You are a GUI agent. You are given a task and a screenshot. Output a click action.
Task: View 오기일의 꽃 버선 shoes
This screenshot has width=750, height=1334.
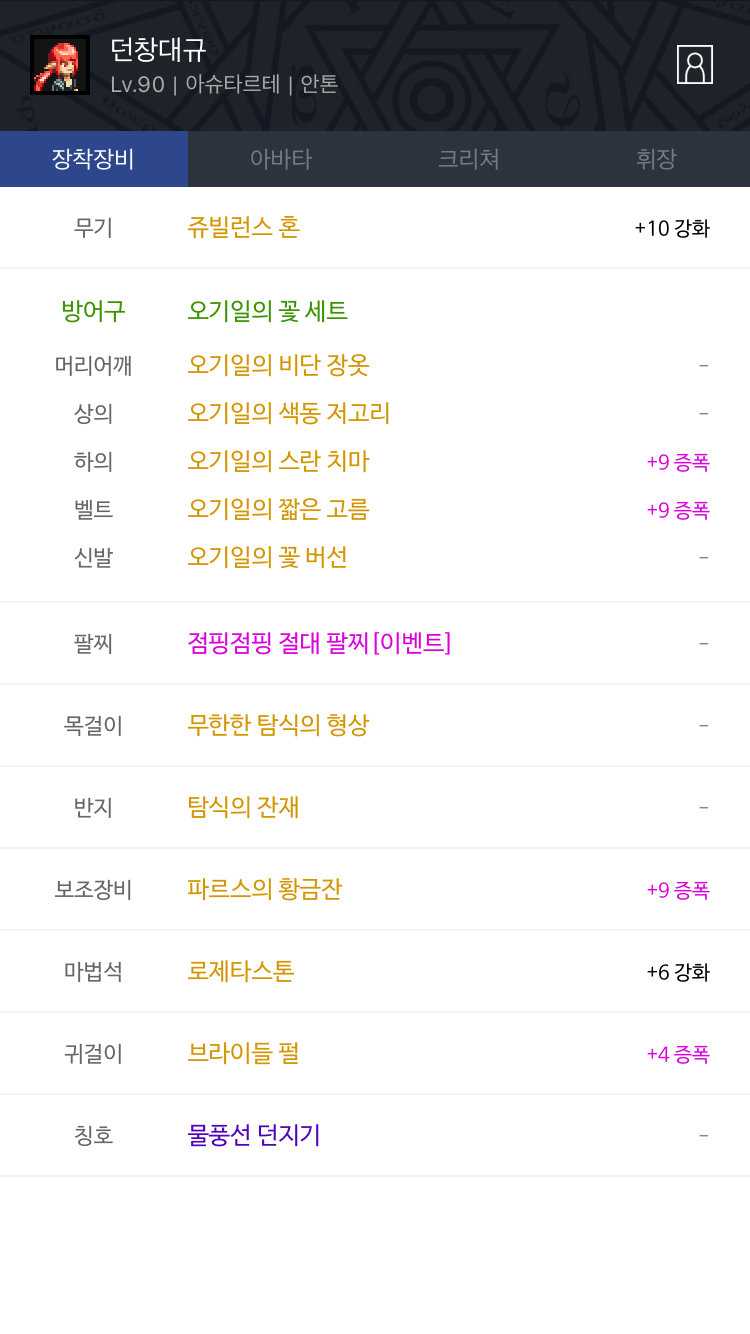267,557
